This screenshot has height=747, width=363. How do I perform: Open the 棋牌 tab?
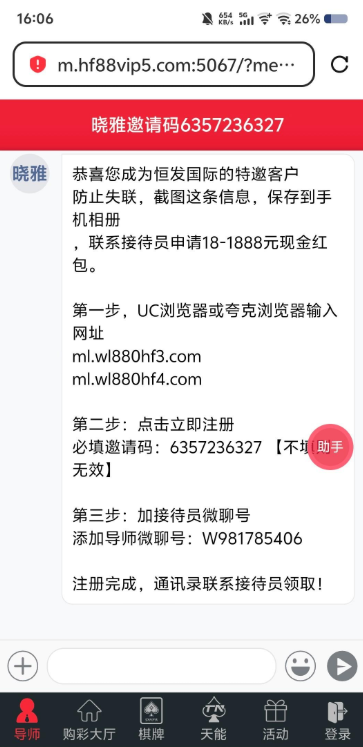click(x=151, y=719)
